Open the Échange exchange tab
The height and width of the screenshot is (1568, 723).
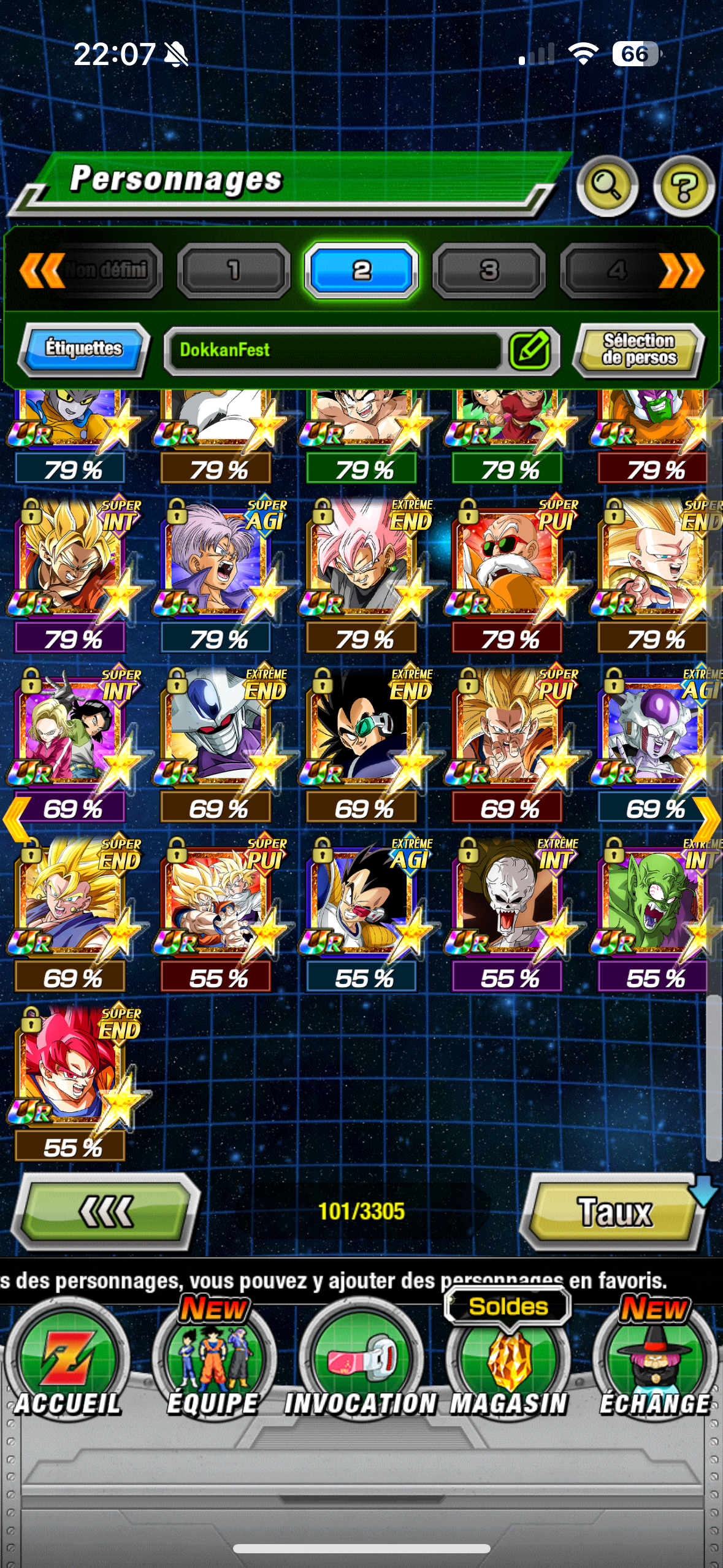(654, 1369)
